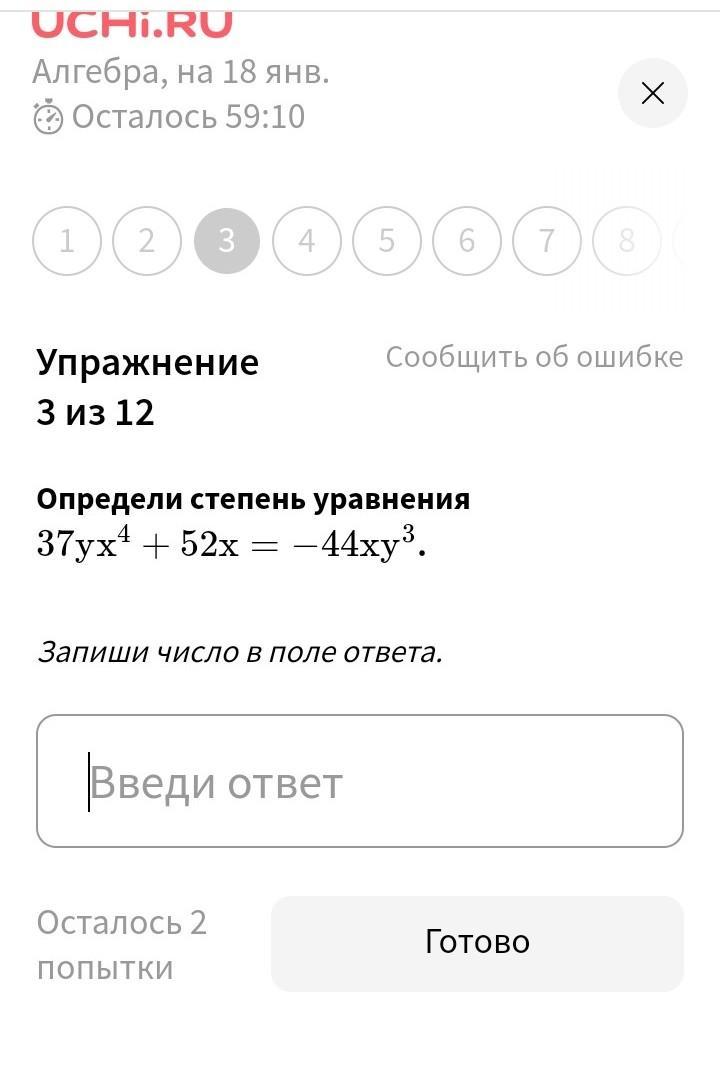
Task: Jump to exercise number 2
Action: [x=147, y=241]
